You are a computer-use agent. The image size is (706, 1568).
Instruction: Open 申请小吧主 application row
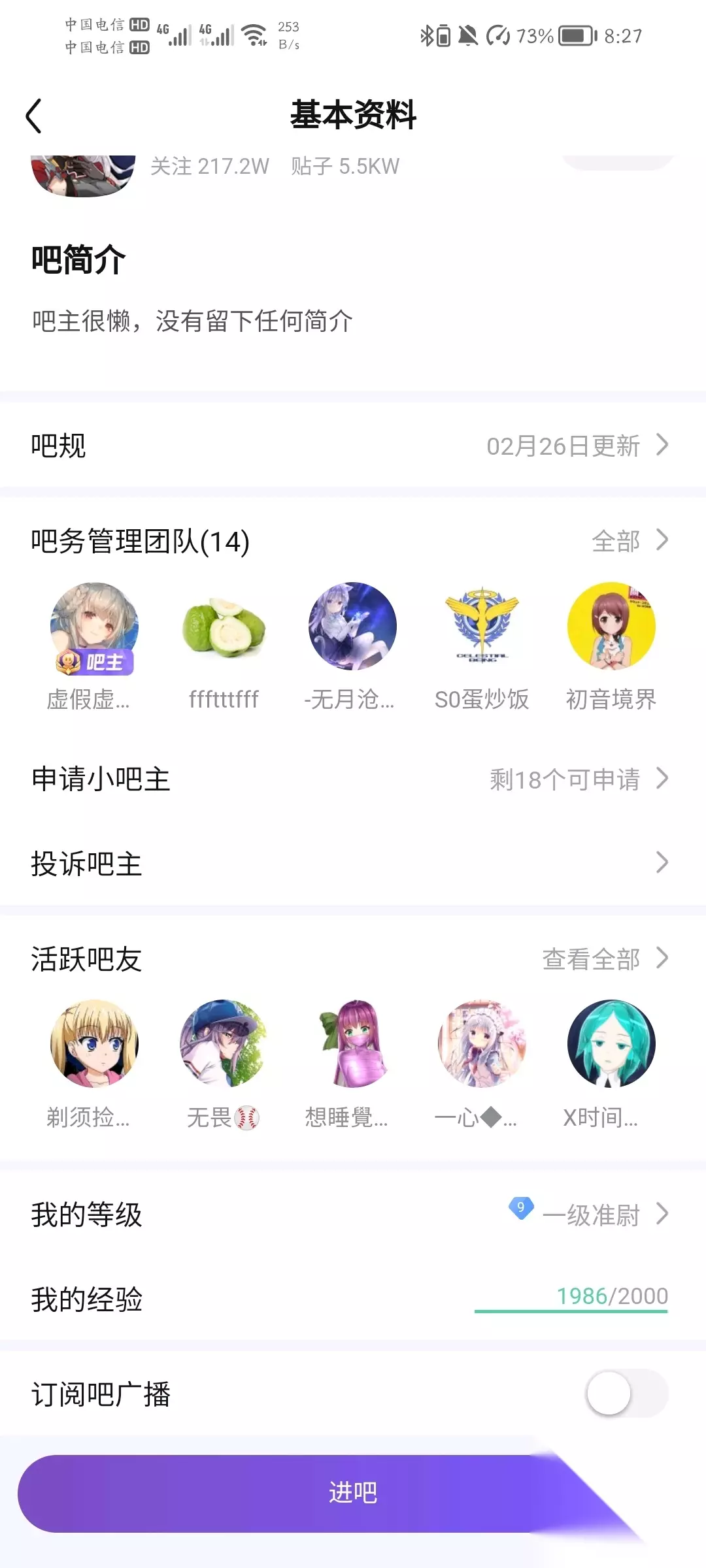tap(353, 779)
